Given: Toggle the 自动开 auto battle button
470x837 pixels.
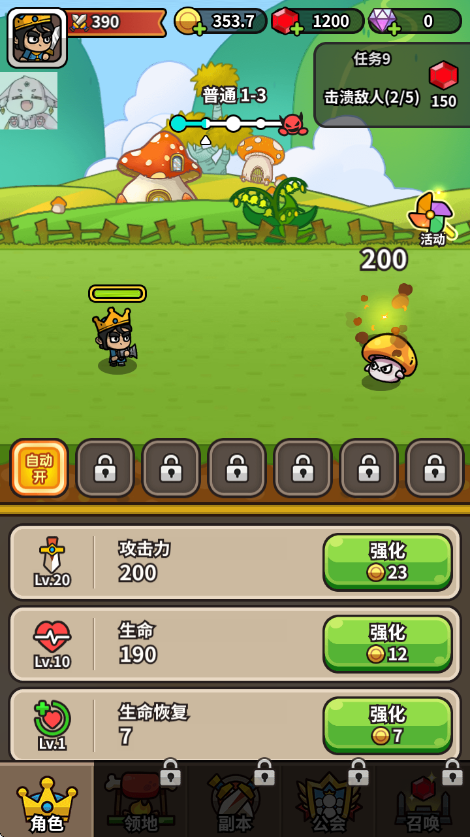Looking at the screenshot, I should pyautogui.click(x=39, y=468).
